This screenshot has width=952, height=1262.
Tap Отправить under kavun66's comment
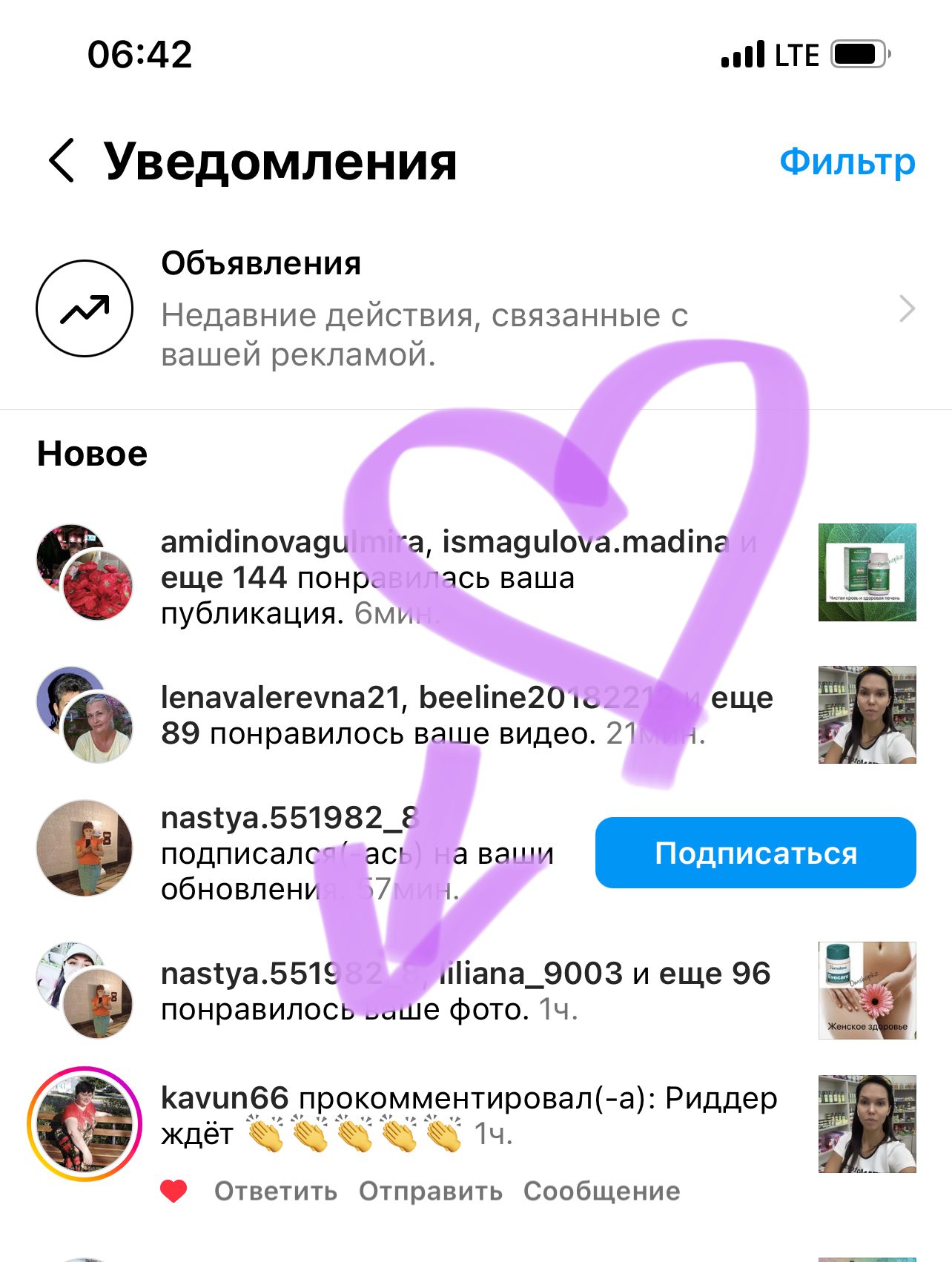[430, 1192]
